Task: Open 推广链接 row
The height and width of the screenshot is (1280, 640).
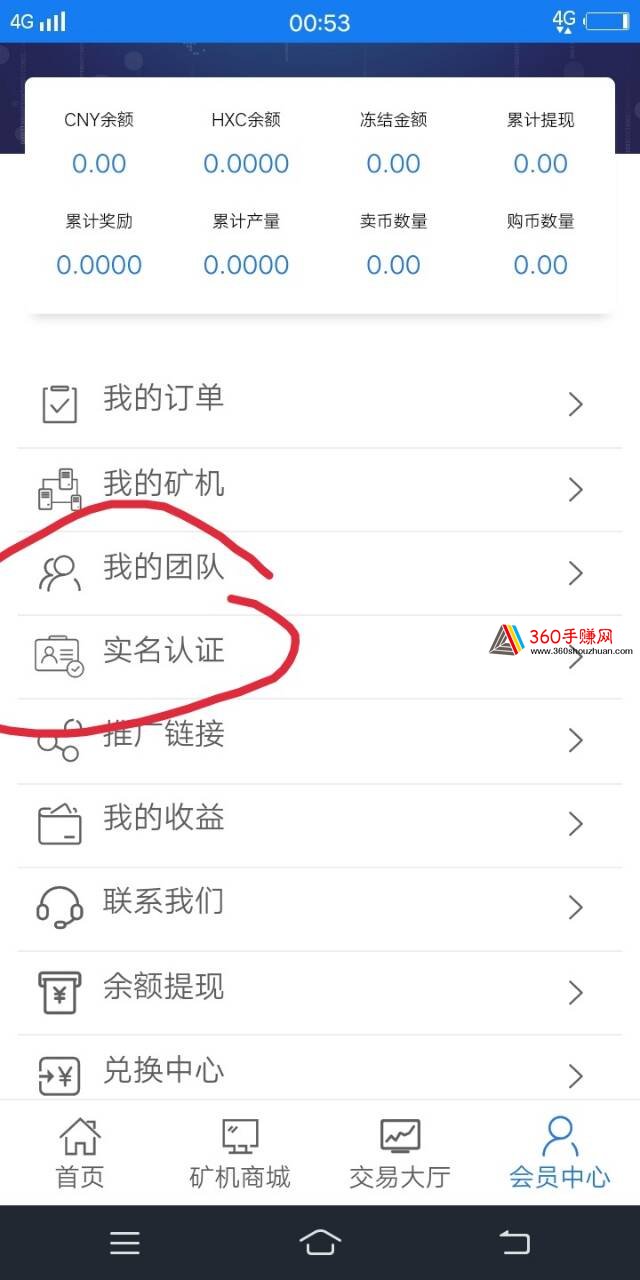Action: pyautogui.click(x=320, y=739)
